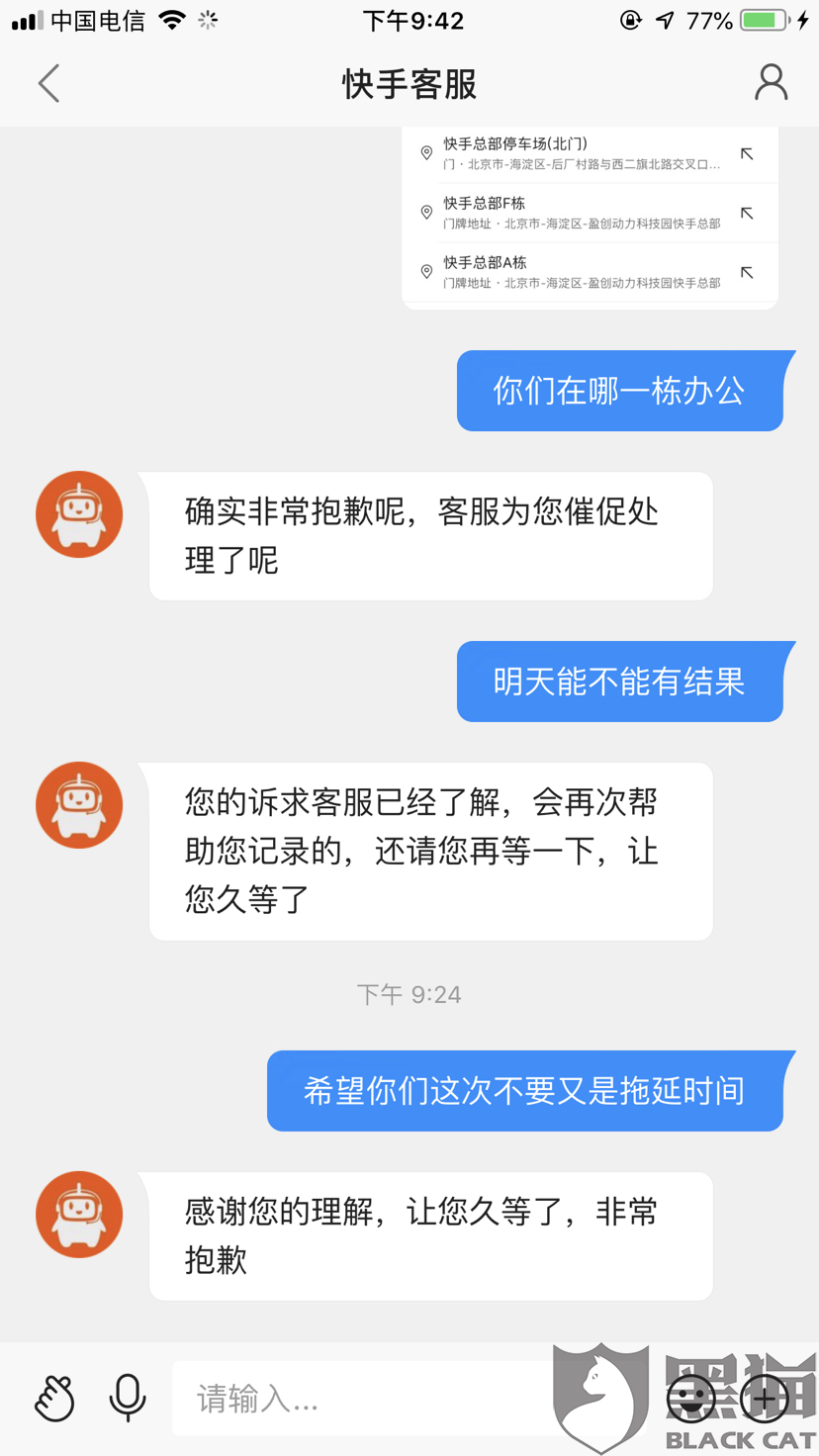Go back using the left chevron arrow

(48, 84)
